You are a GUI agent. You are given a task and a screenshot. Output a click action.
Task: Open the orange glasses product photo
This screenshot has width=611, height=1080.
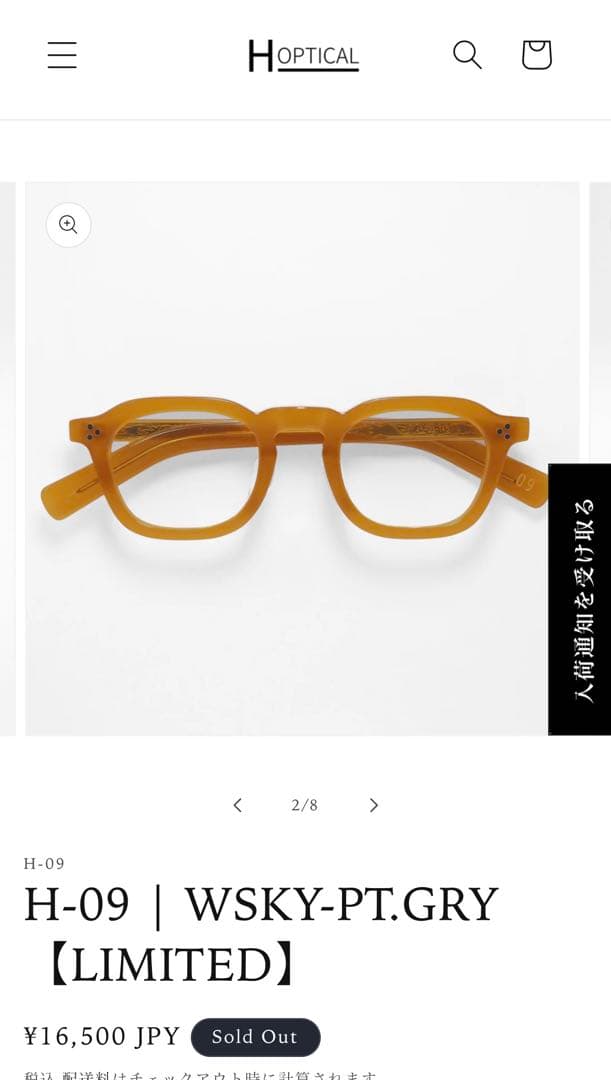[x=290, y=470]
